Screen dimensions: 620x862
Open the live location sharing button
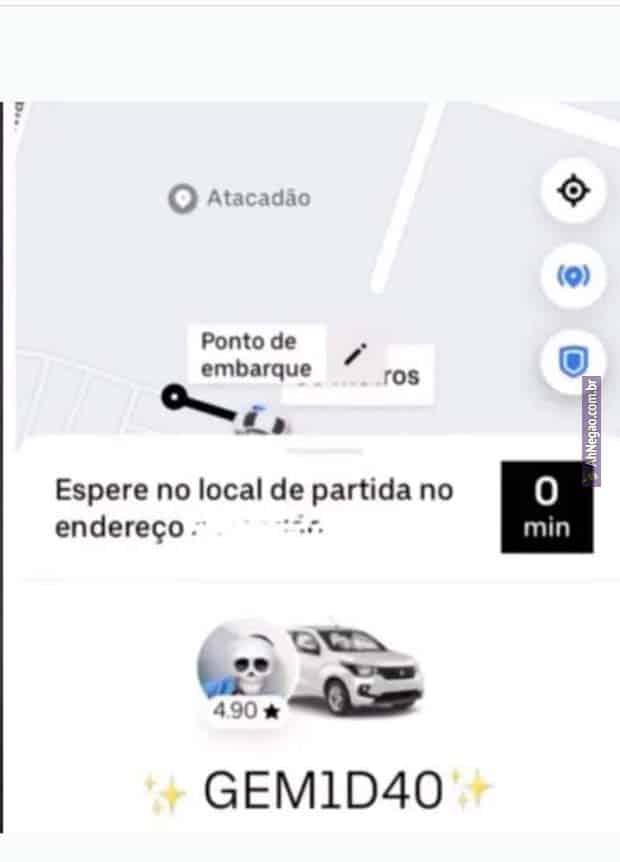[x=573, y=276]
